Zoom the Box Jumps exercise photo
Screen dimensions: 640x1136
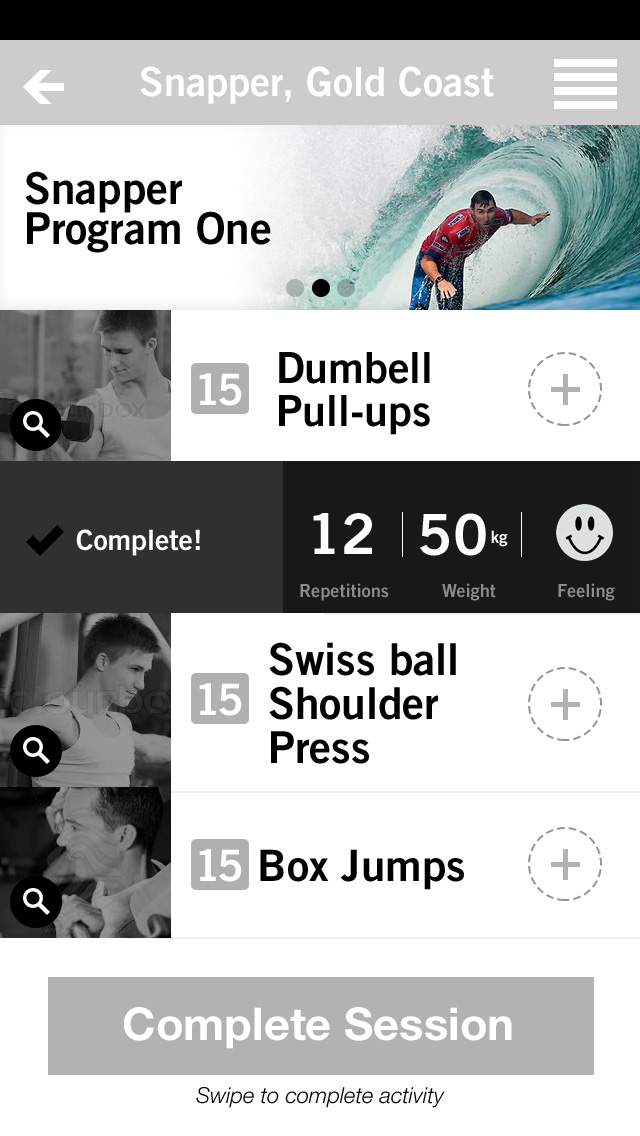[x=36, y=902]
